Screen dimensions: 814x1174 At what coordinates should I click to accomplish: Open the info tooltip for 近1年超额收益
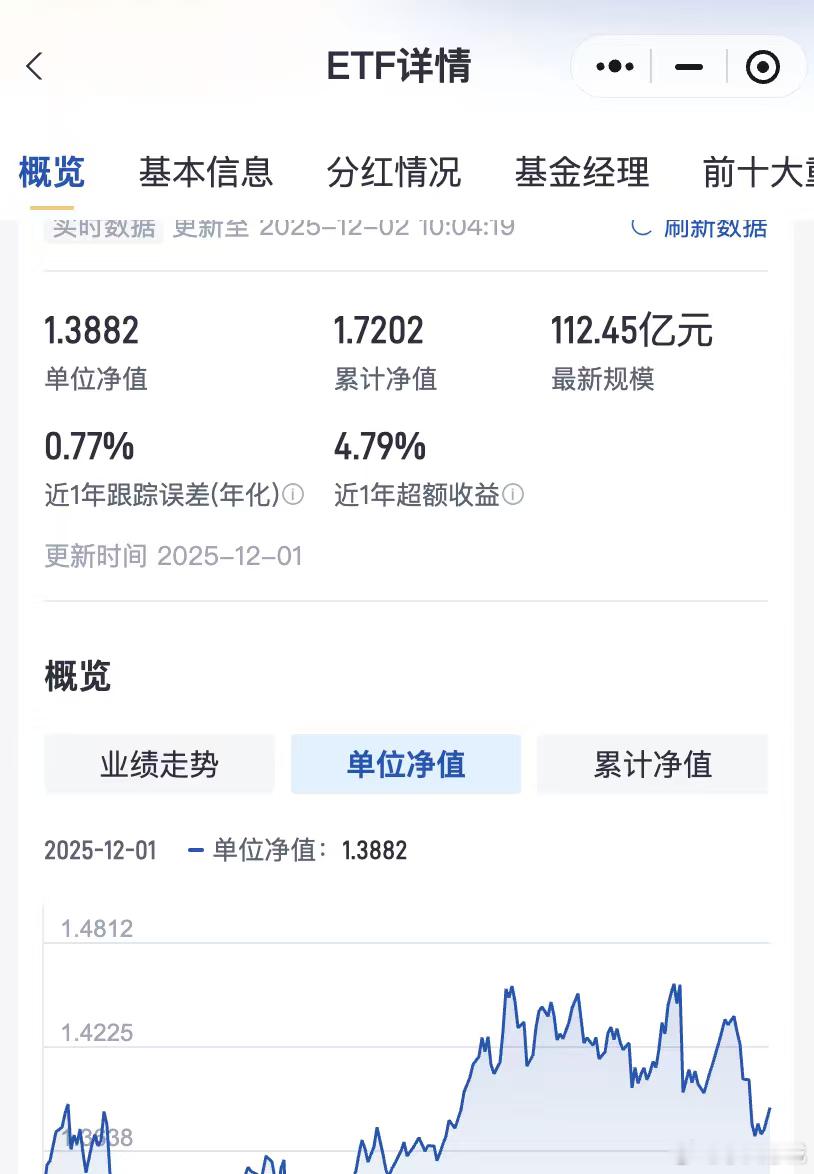coord(513,495)
